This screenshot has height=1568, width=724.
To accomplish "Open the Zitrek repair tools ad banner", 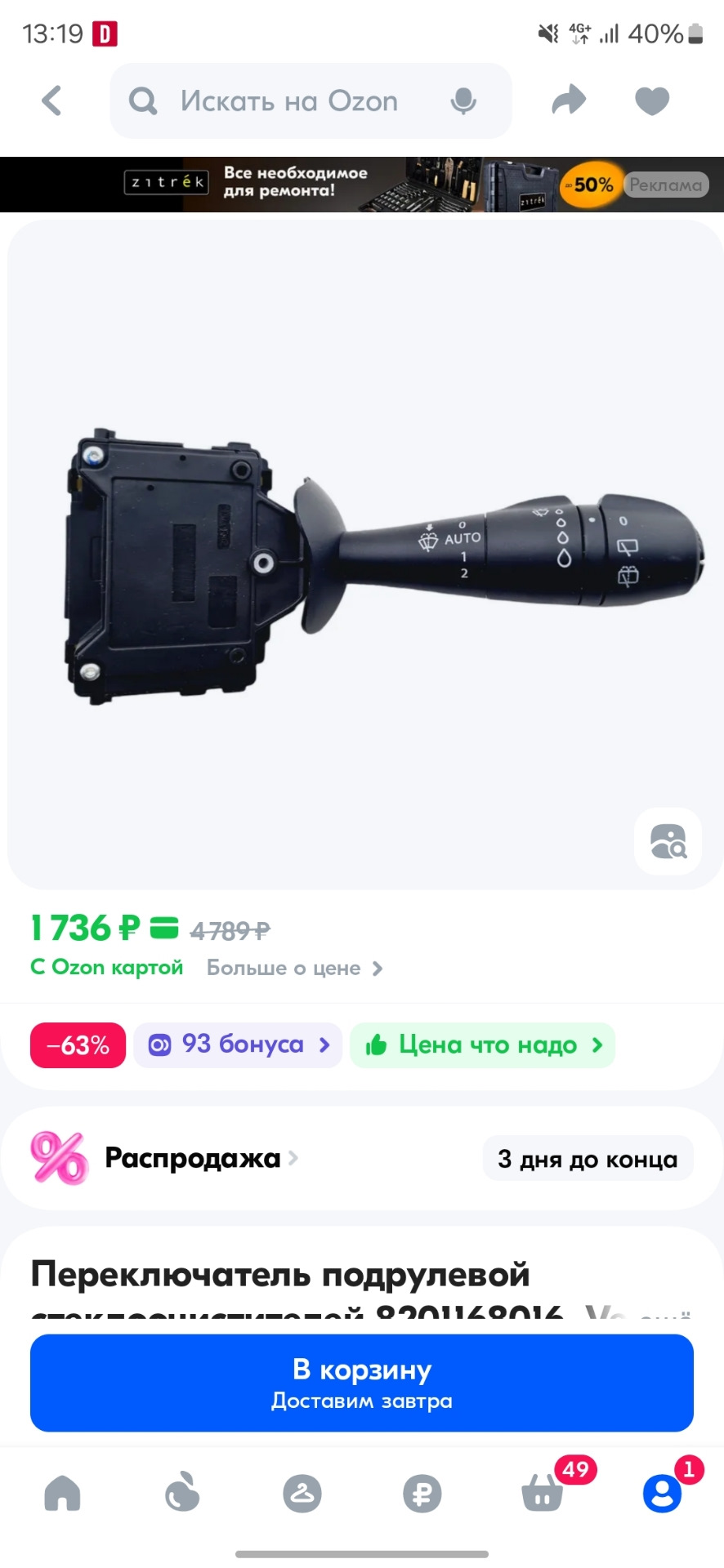I will 361,185.
